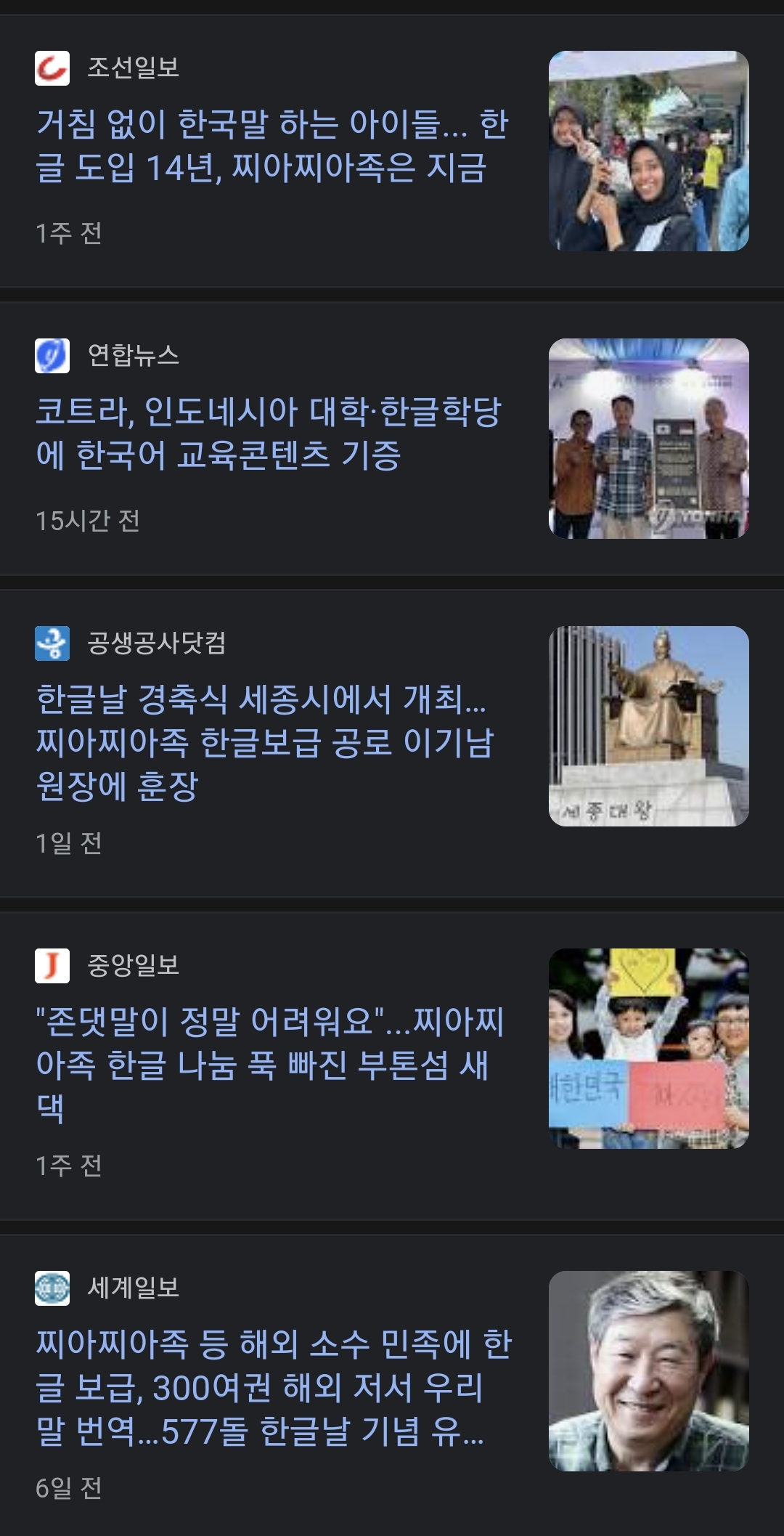Tap the 연합뉴스 article photo thumbnail

648,439
